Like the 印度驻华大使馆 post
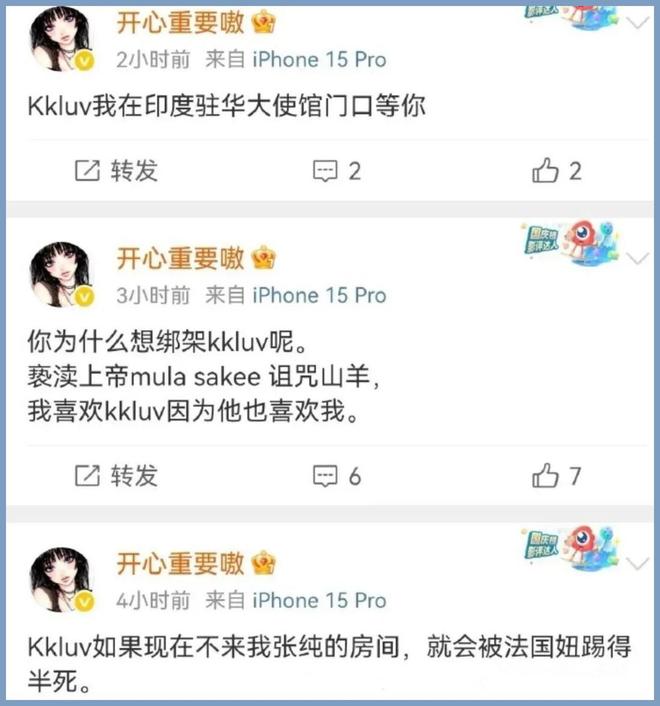The height and width of the screenshot is (706, 660). (557, 171)
